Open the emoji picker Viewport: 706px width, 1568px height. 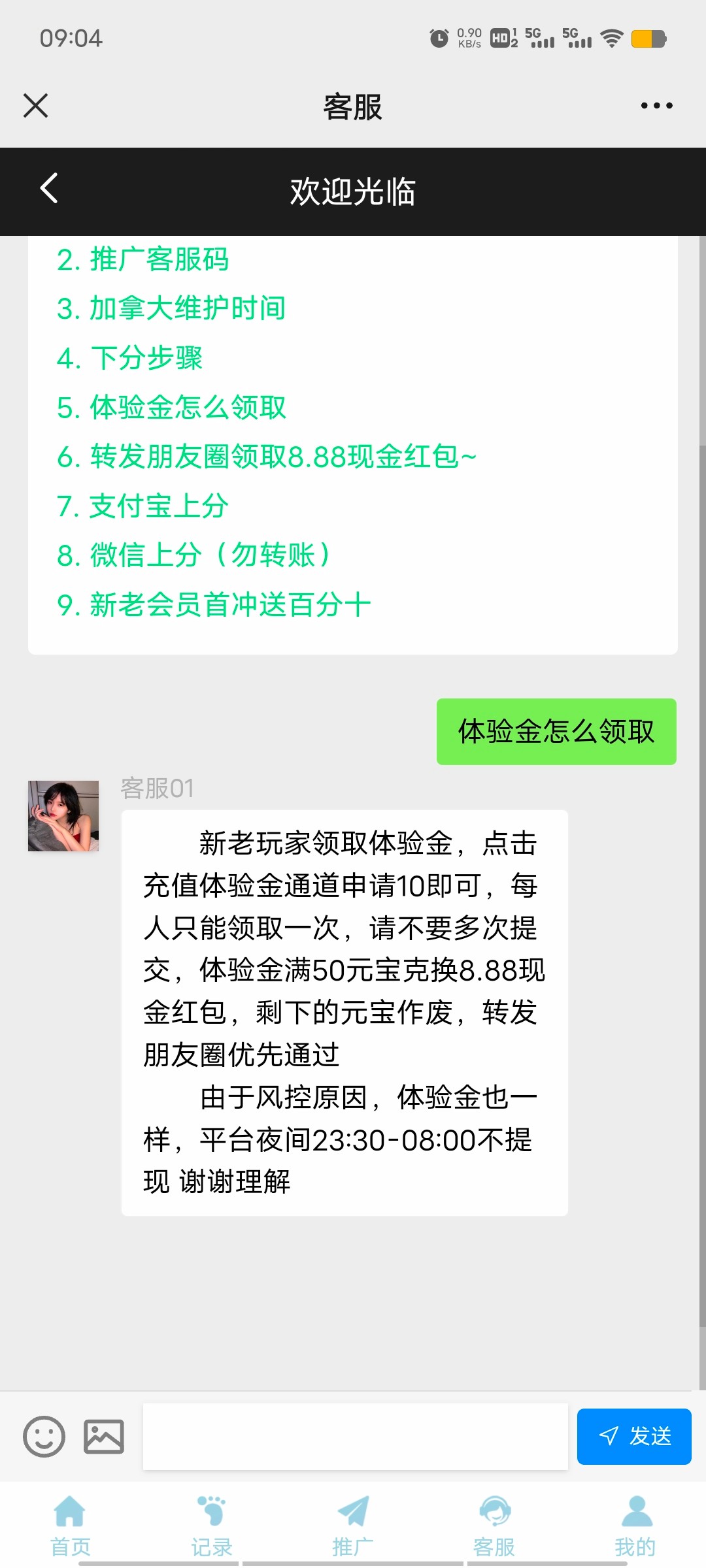tap(44, 1437)
